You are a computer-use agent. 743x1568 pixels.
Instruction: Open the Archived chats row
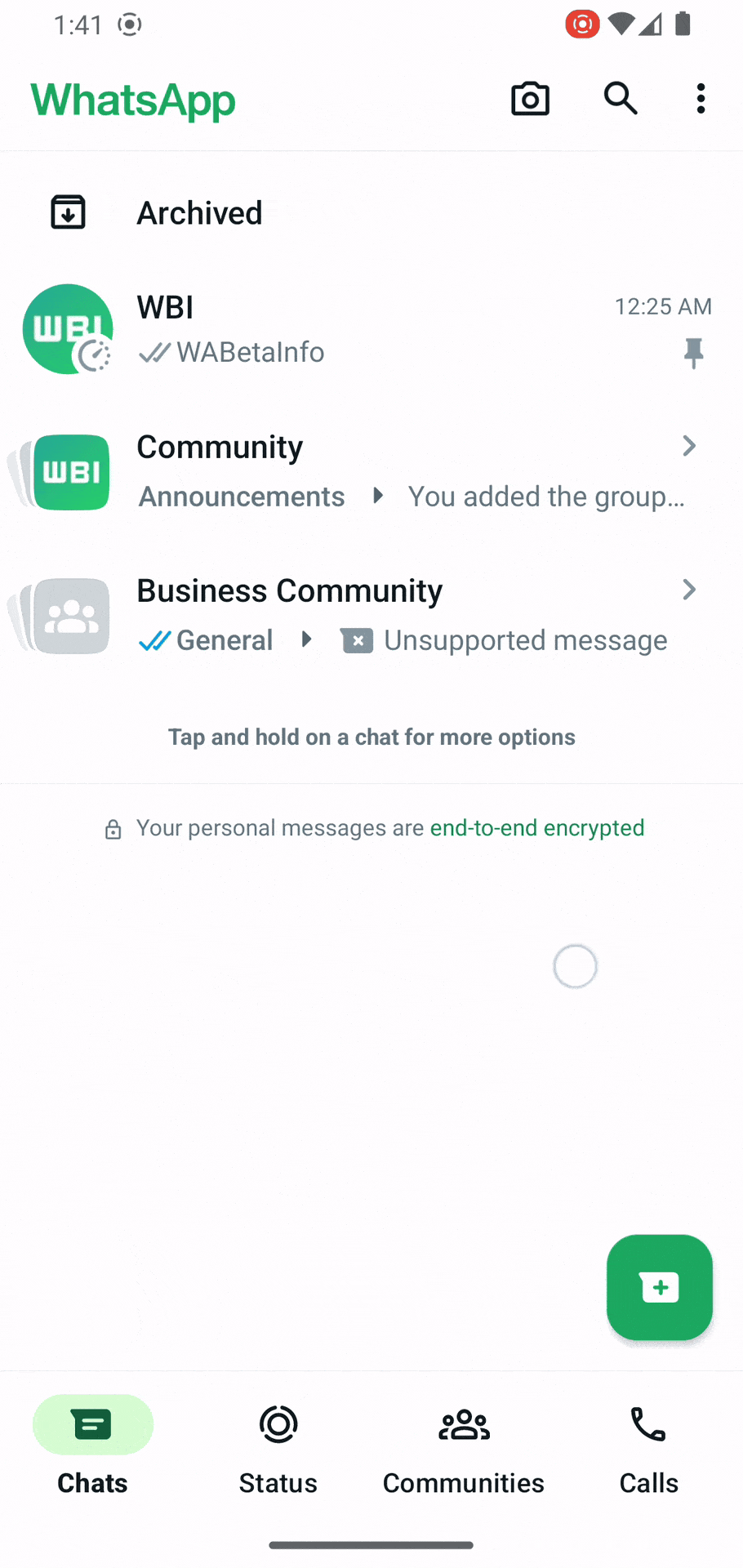(x=371, y=213)
